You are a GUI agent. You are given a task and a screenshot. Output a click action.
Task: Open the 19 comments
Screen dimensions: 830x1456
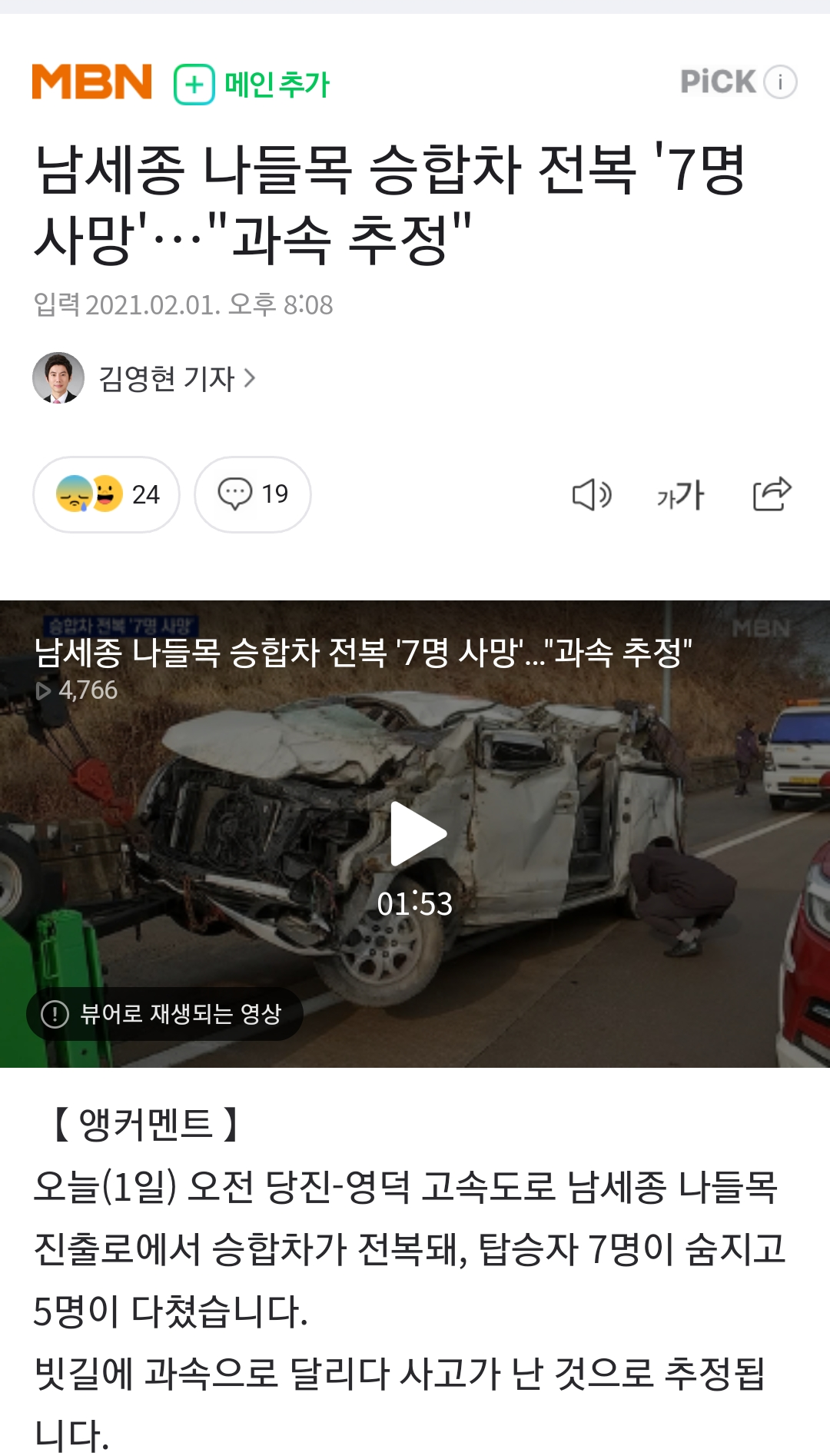[253, 494]
